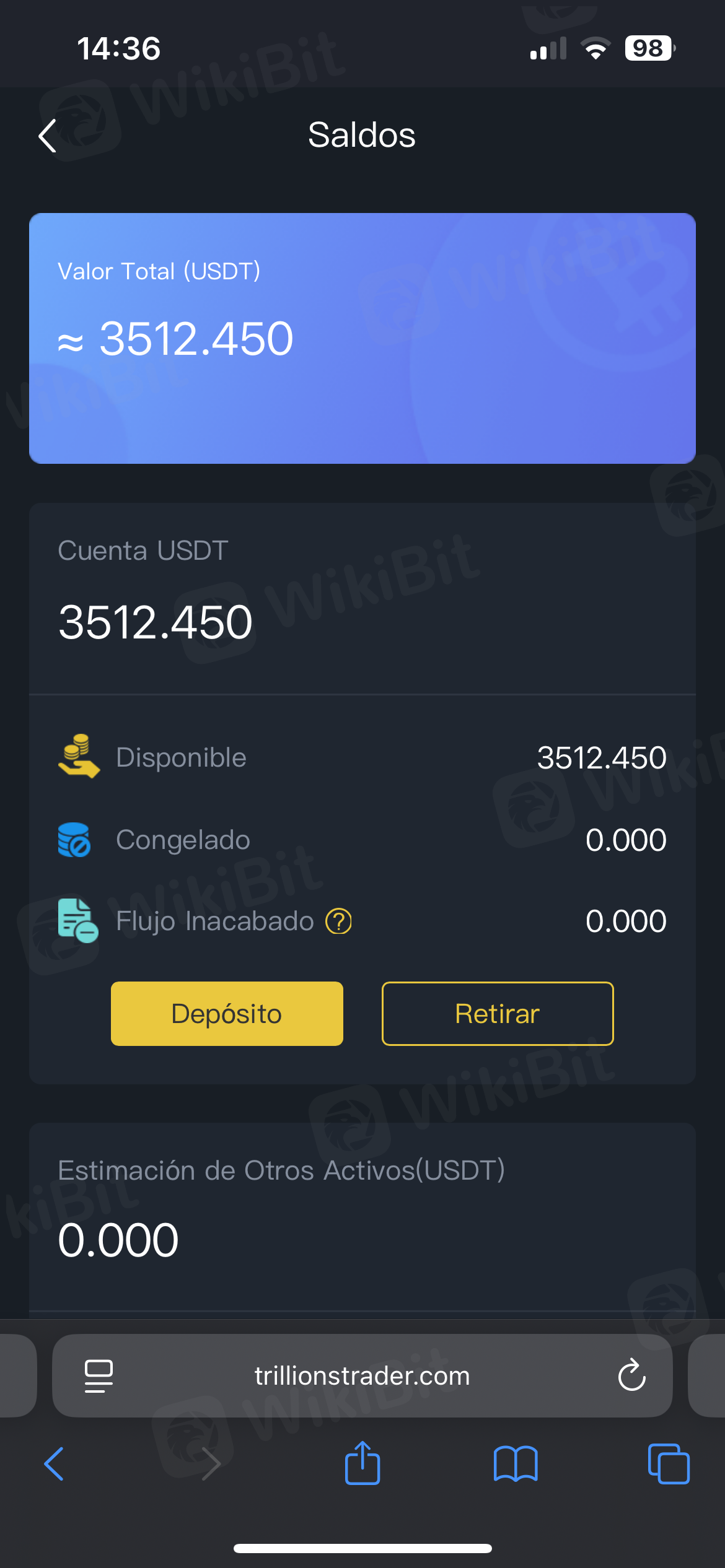Open the Flujo Inacabado help icon
The width and height of the screenshot is (725, 1568).
click(339, 921)
